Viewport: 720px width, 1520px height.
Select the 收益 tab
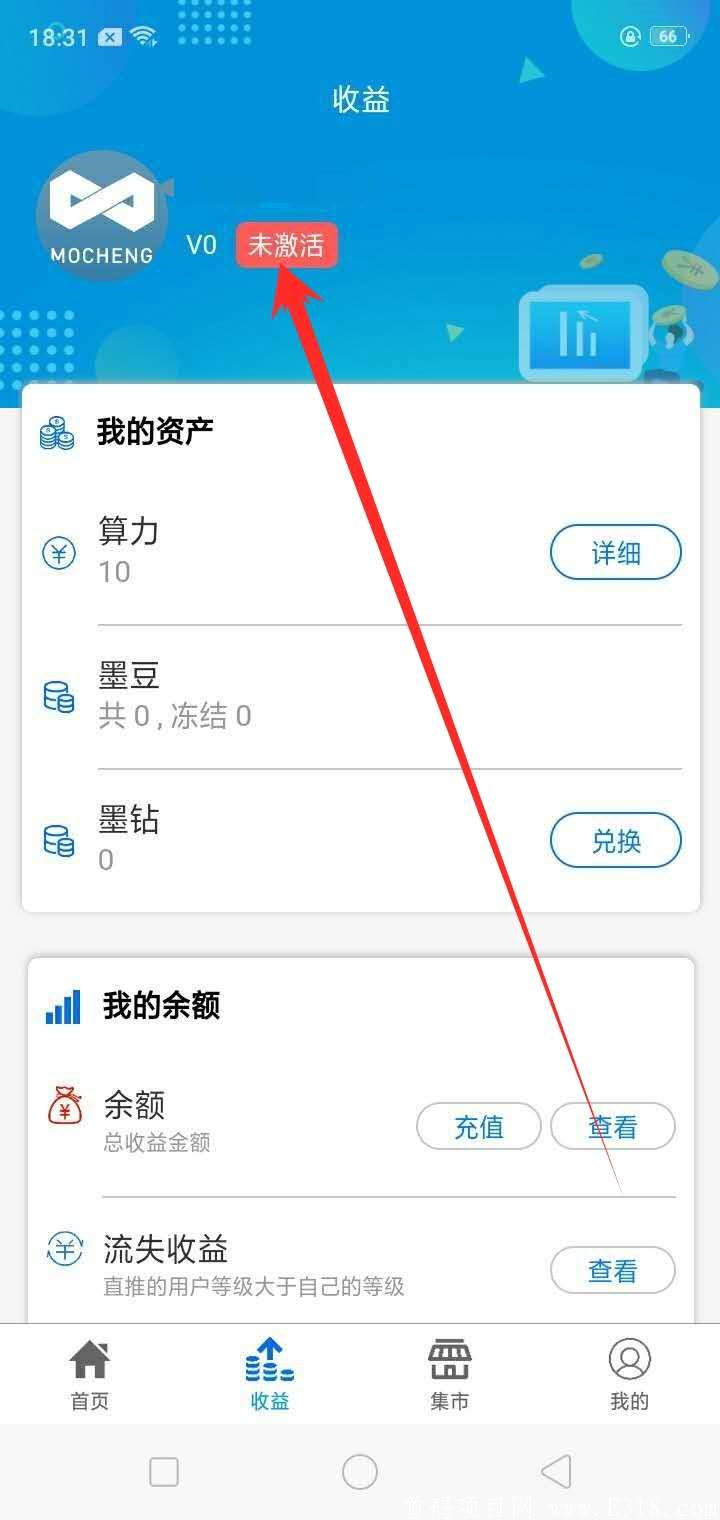270,1374
